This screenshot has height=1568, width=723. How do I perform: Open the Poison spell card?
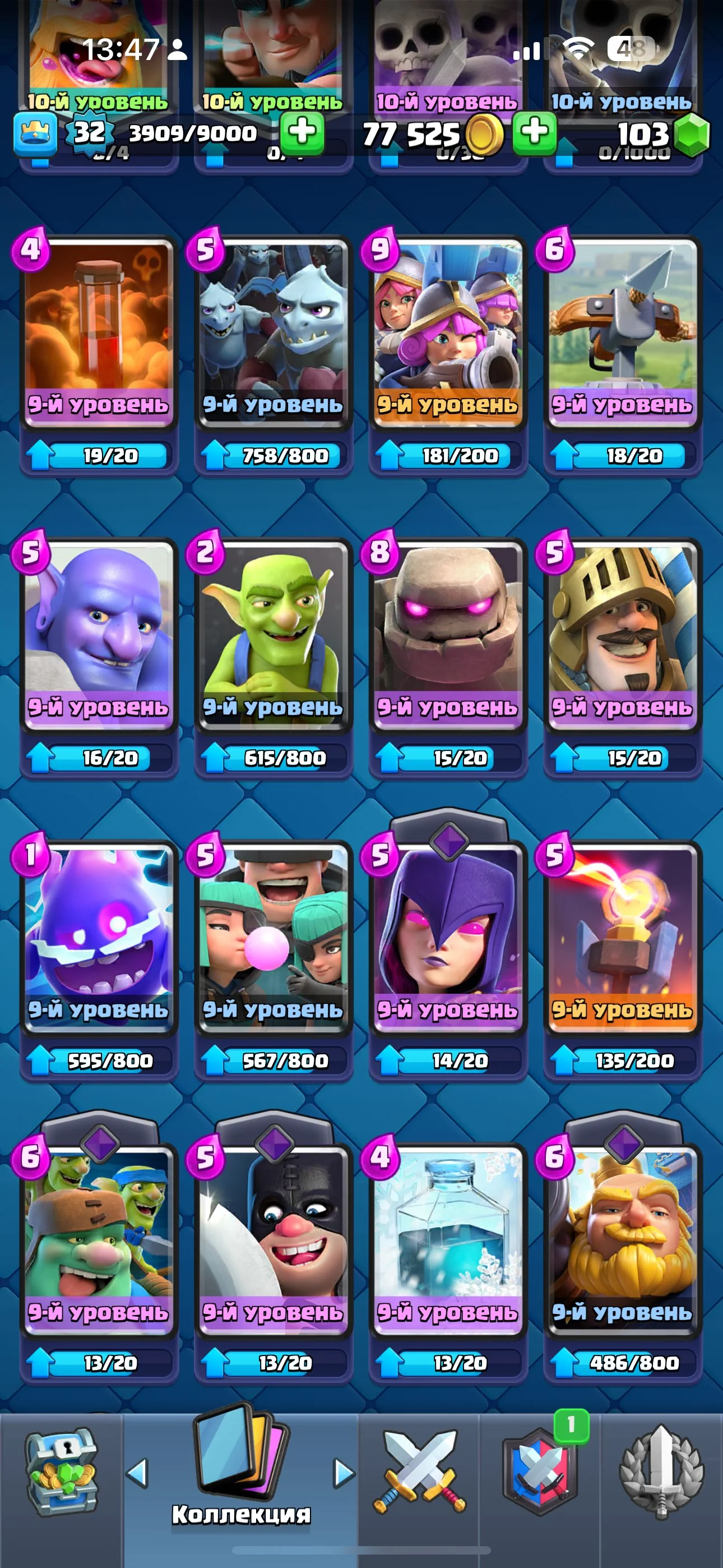[x=99, y=332]
